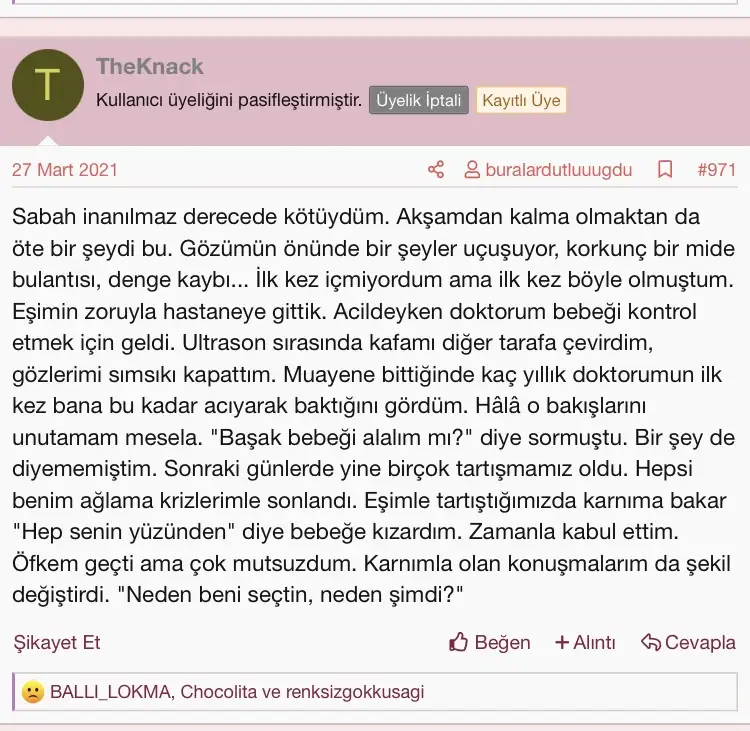This screenshot has height=731, width=750.
Task: Report the post with Şikayet Et
Action: point(57,643)
